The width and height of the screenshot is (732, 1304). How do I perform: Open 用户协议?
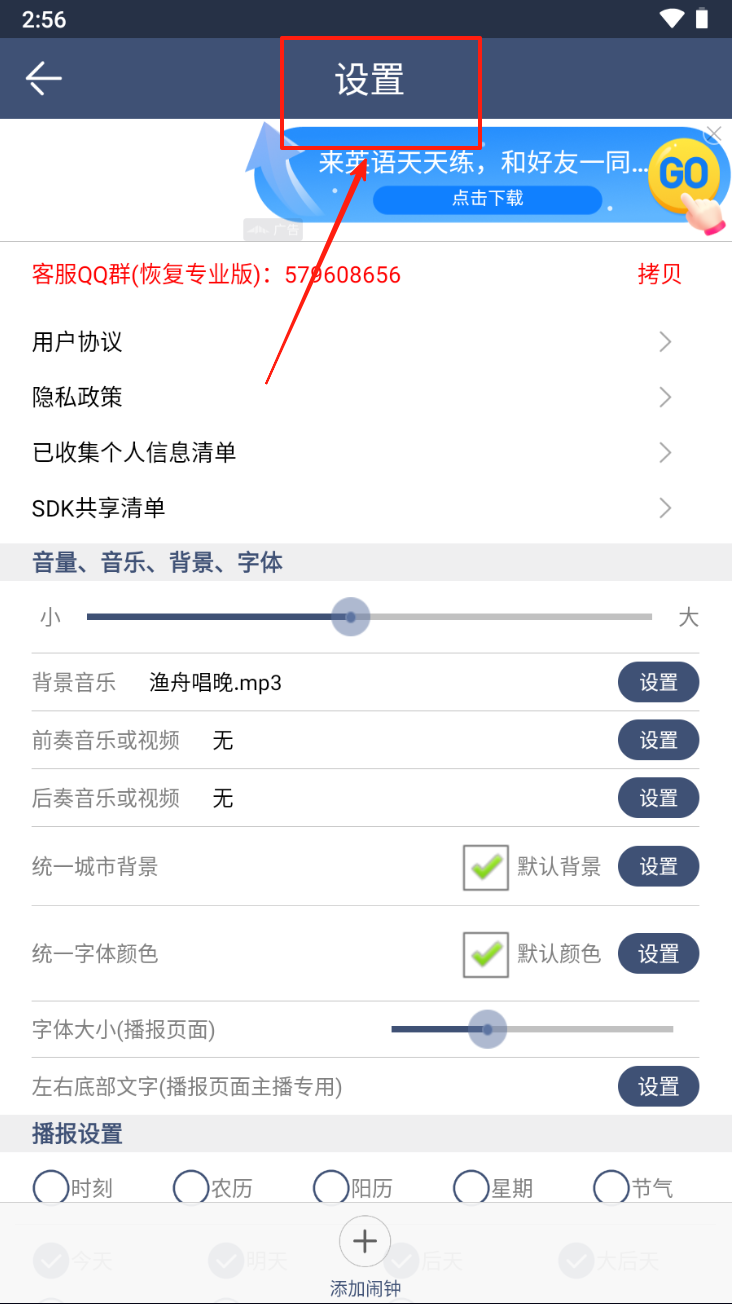point(366,342)
